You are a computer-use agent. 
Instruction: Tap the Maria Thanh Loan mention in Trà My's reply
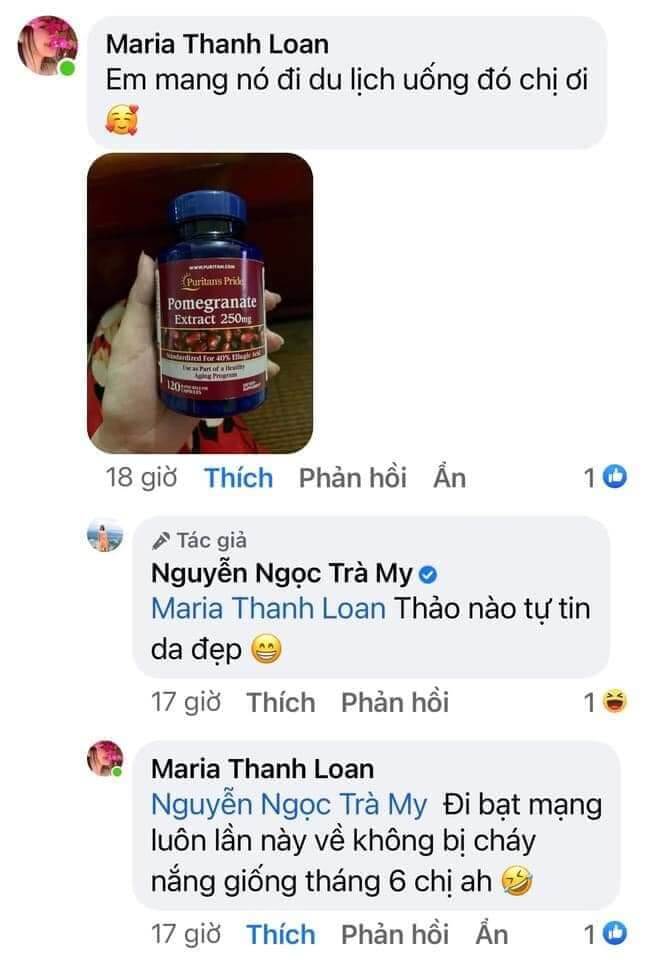(268, 609)
